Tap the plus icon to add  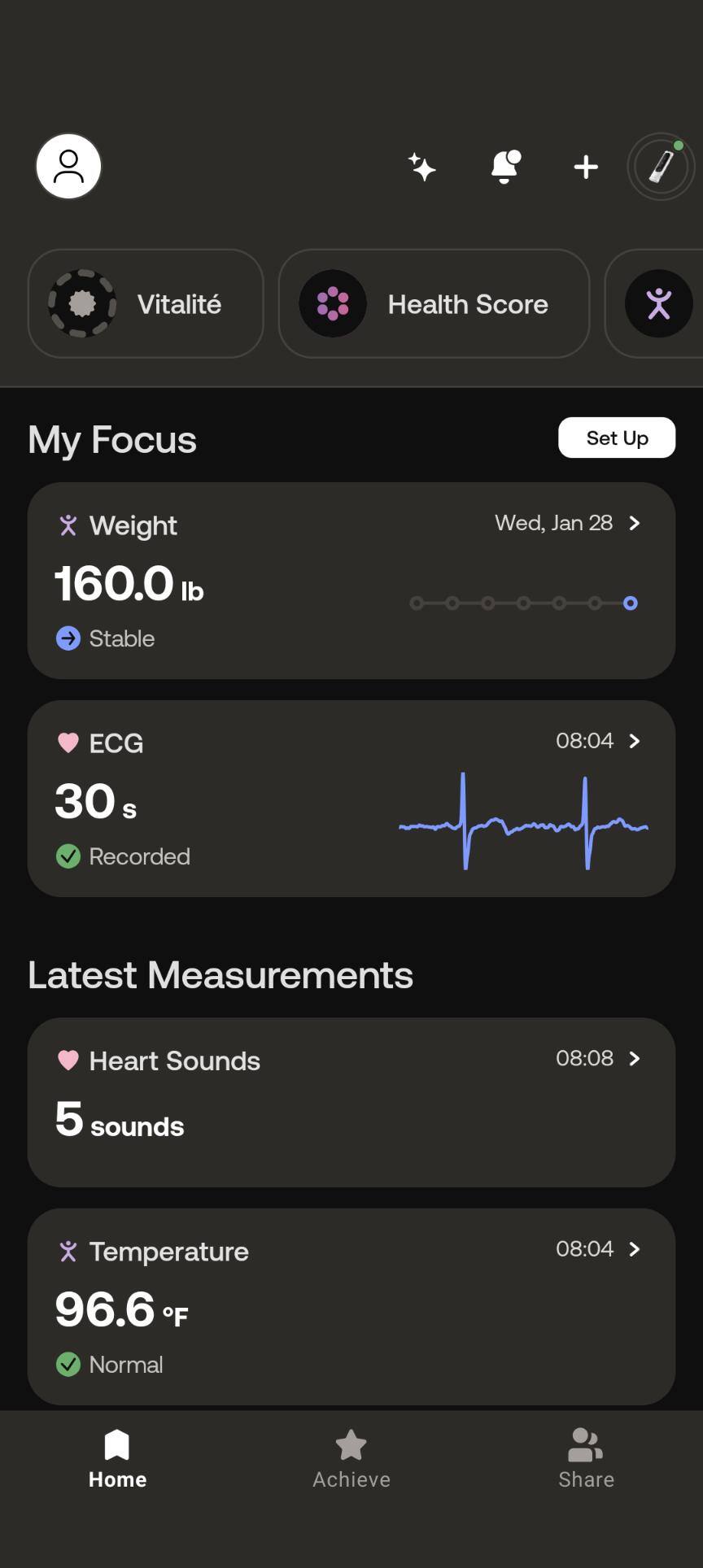pos(586,167)
